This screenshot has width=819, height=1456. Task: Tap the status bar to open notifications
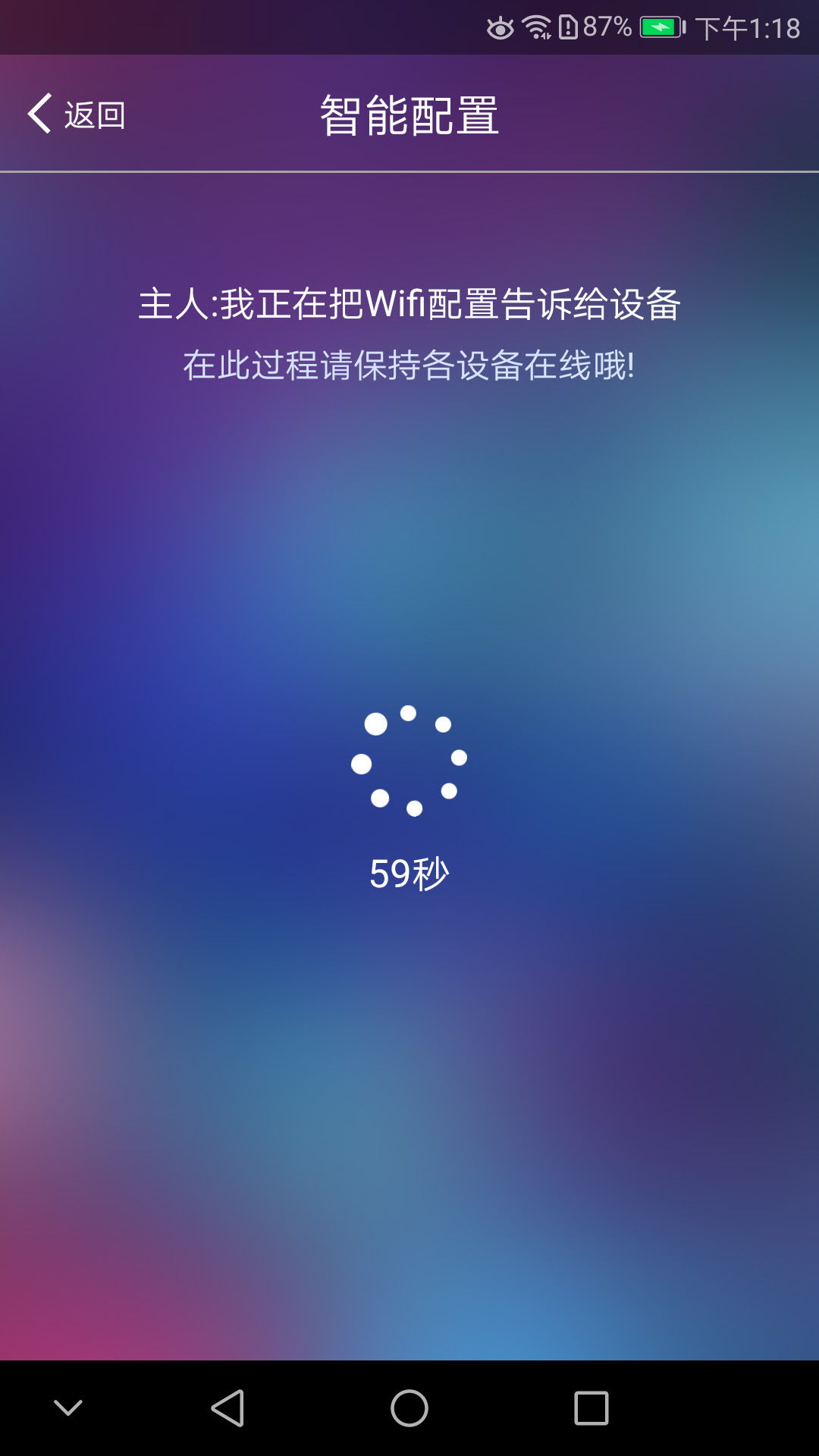(303, 23)
